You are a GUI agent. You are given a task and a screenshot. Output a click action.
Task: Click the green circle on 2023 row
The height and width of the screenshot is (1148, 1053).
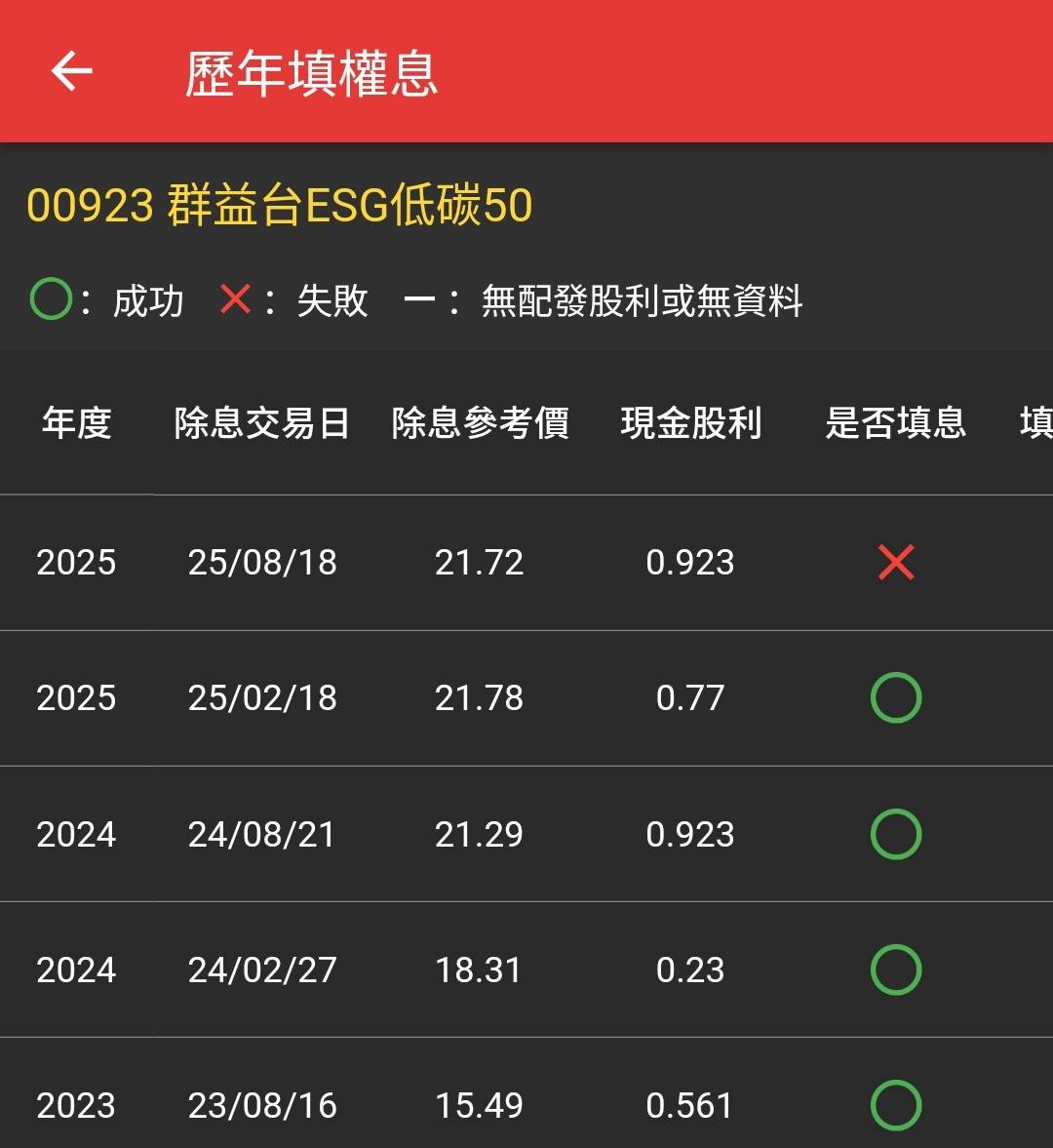(894, 1105)
